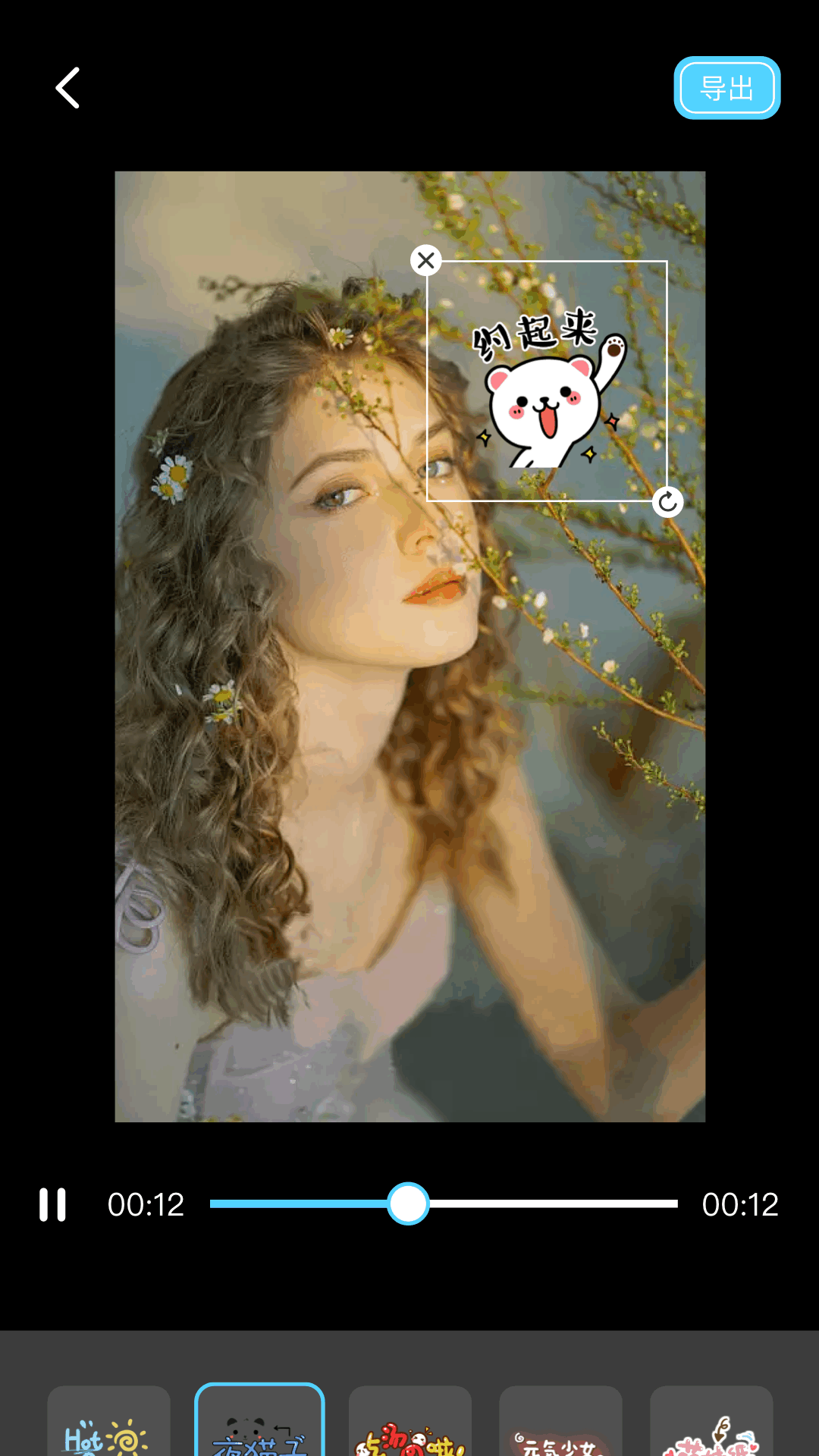Tap the rotate handle on the sticker

click(667, 502)
